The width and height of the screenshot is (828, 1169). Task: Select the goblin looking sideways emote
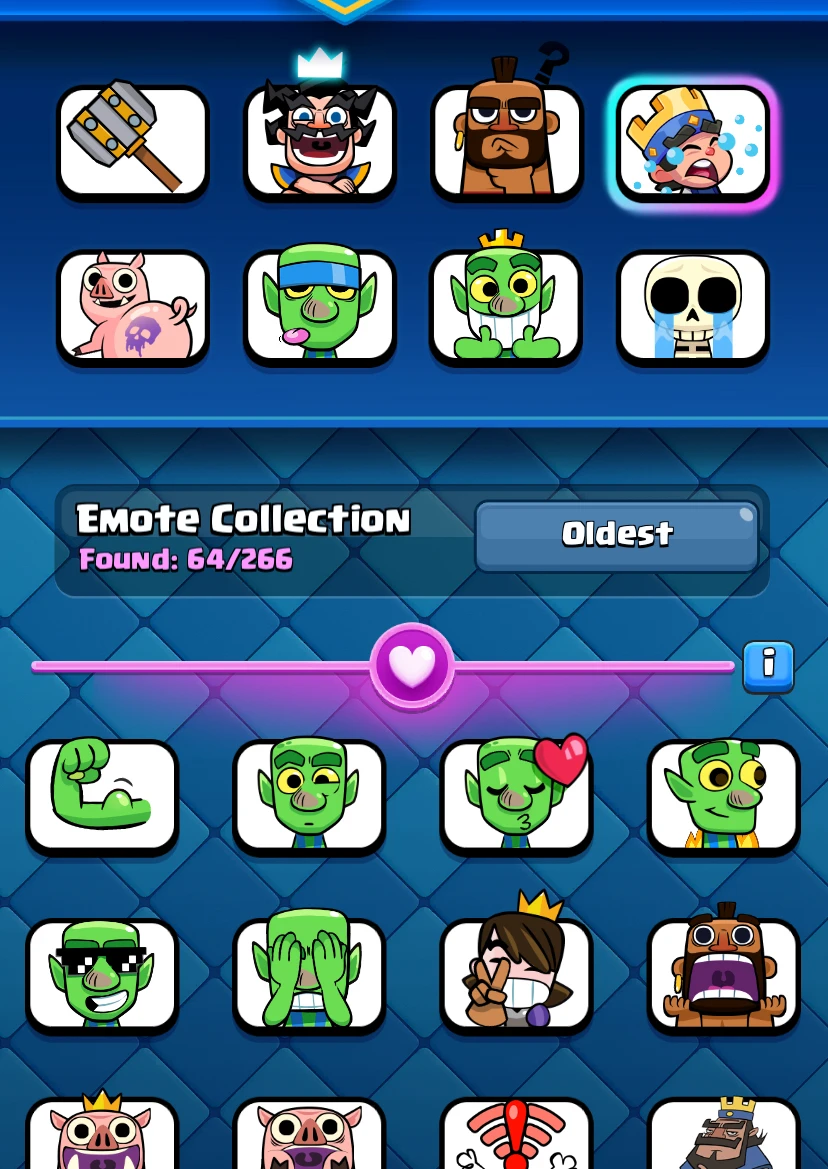click(x=723, y=796)
